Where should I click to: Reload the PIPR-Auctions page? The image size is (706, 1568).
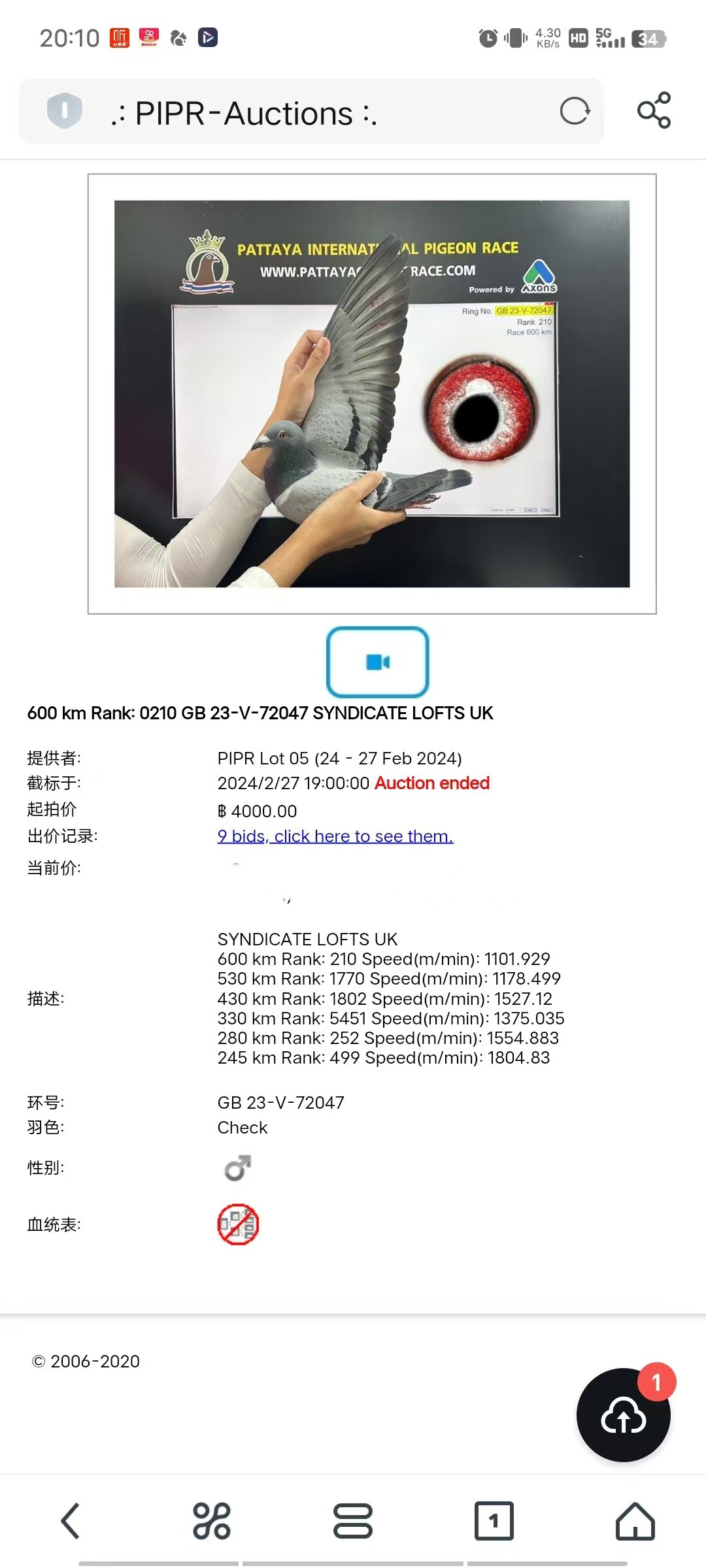[x=575, y=111]
